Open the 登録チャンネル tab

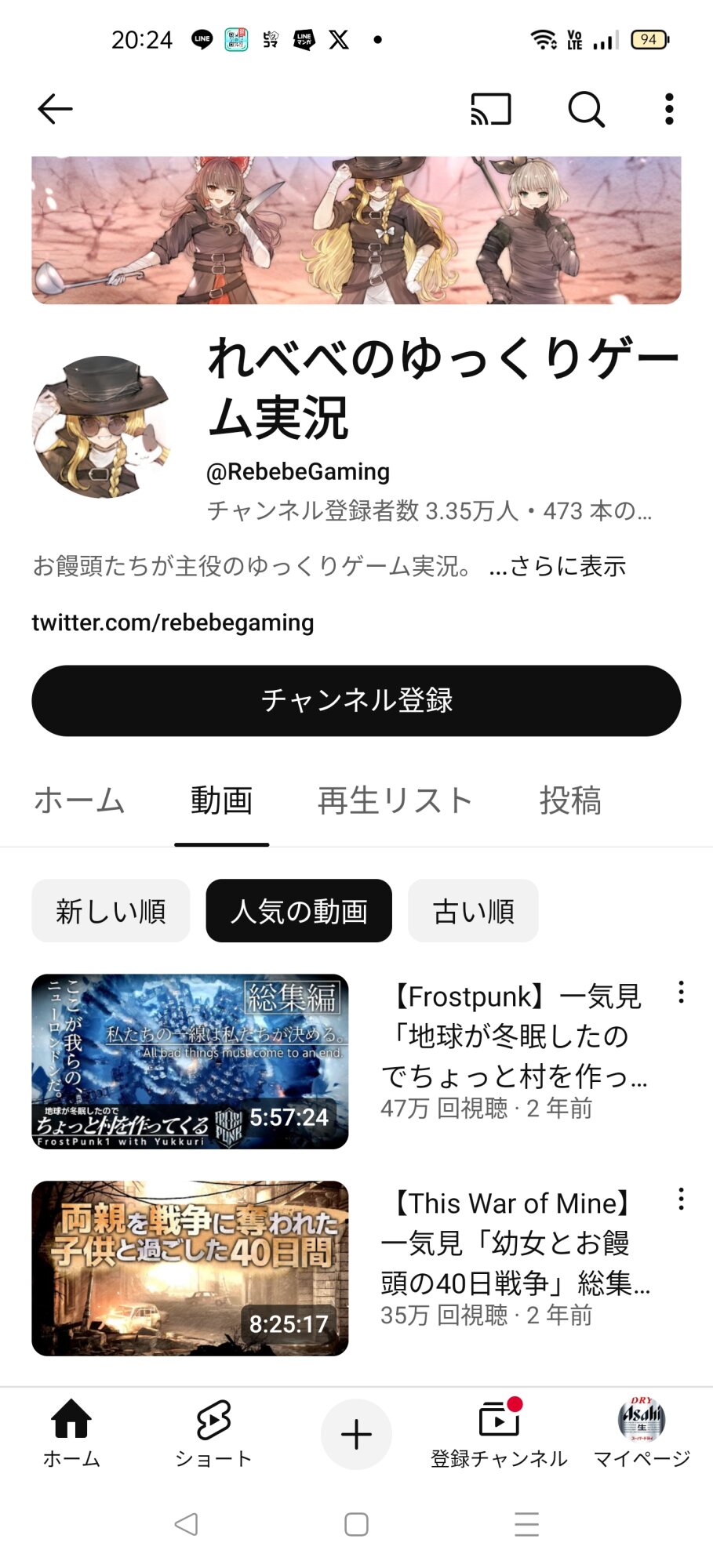(499, 1435)
